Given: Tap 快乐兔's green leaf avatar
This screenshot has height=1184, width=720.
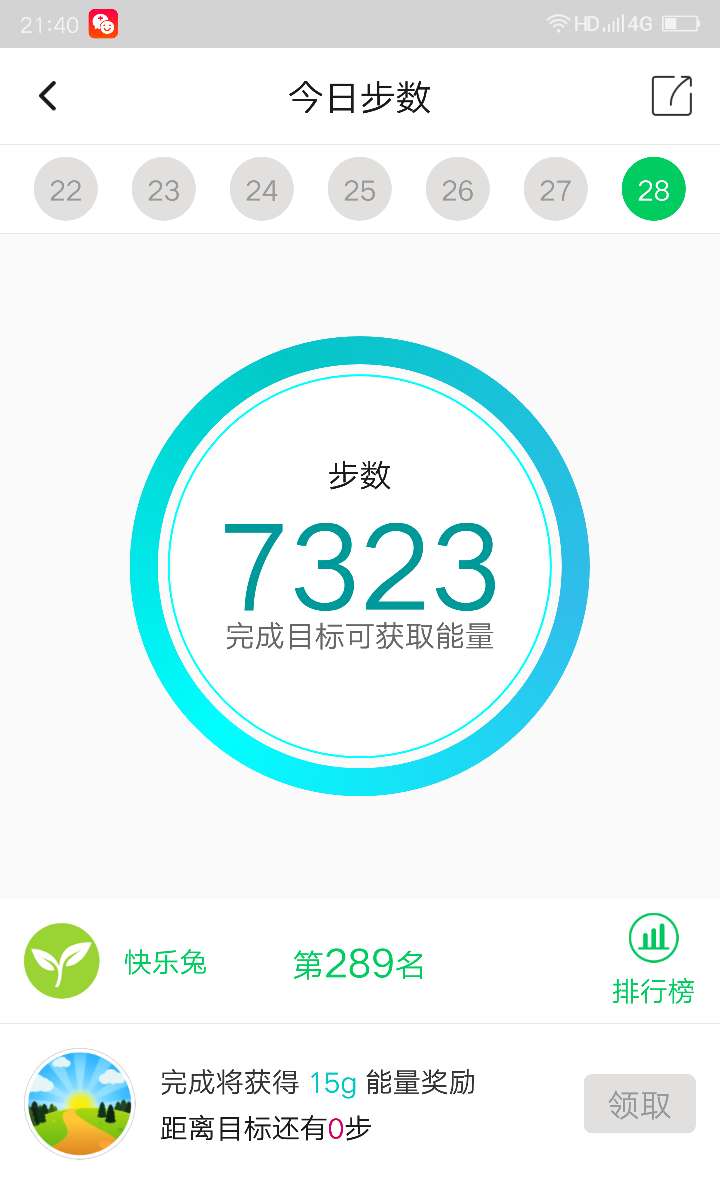Looking at the screenshot, I should pos(60,961).
